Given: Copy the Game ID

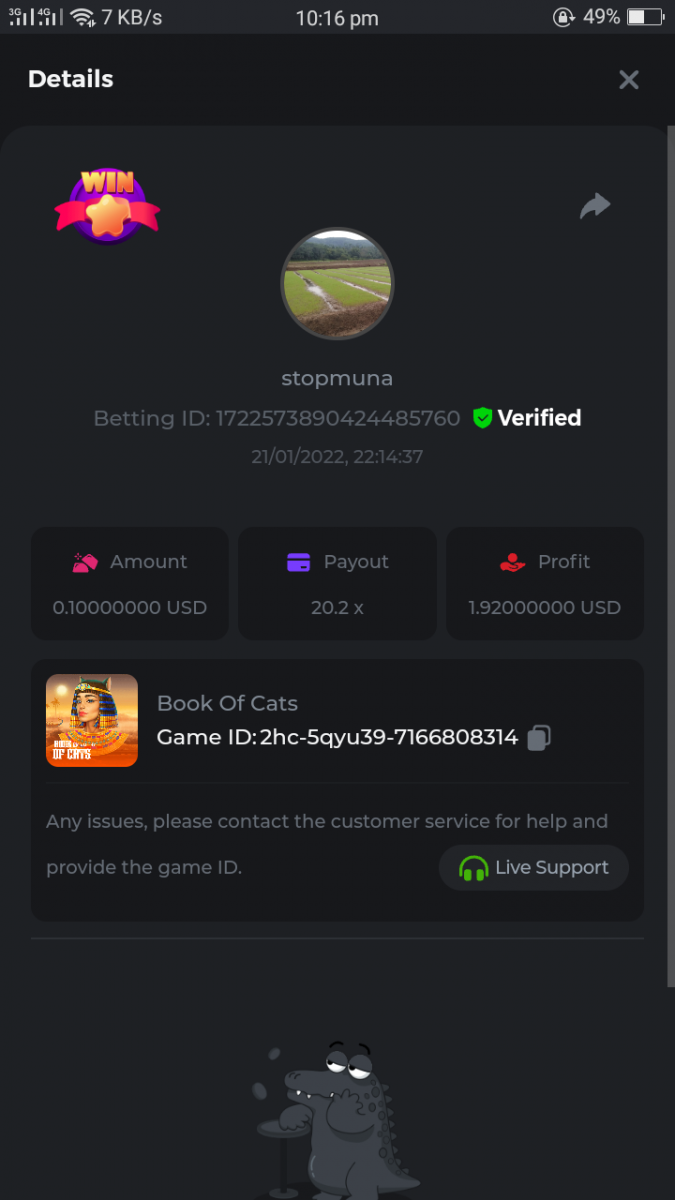Looking at the screenshot, I should click(x=539, y=738).
